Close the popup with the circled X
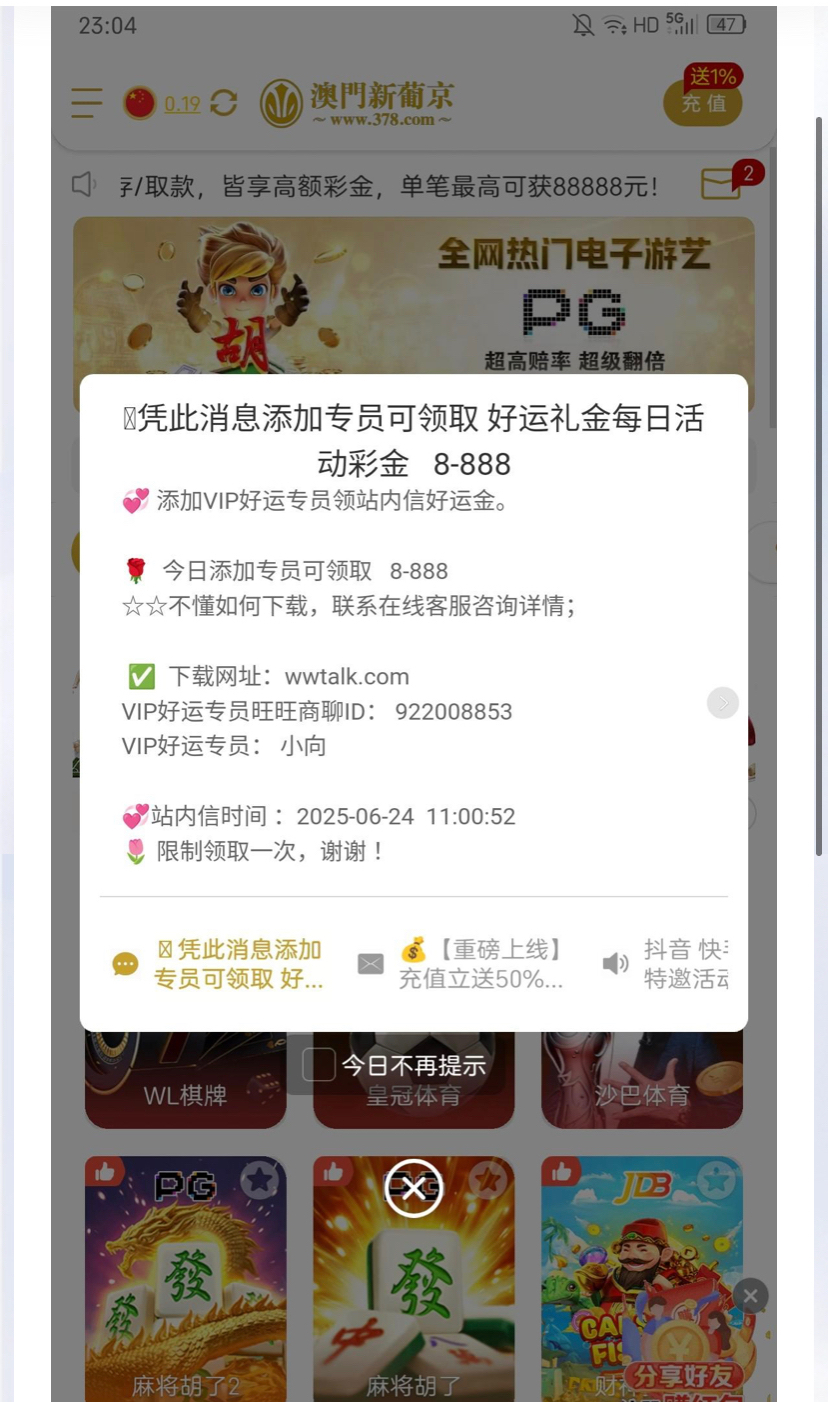This screenshot has width=828, height=1402. 414,1188
